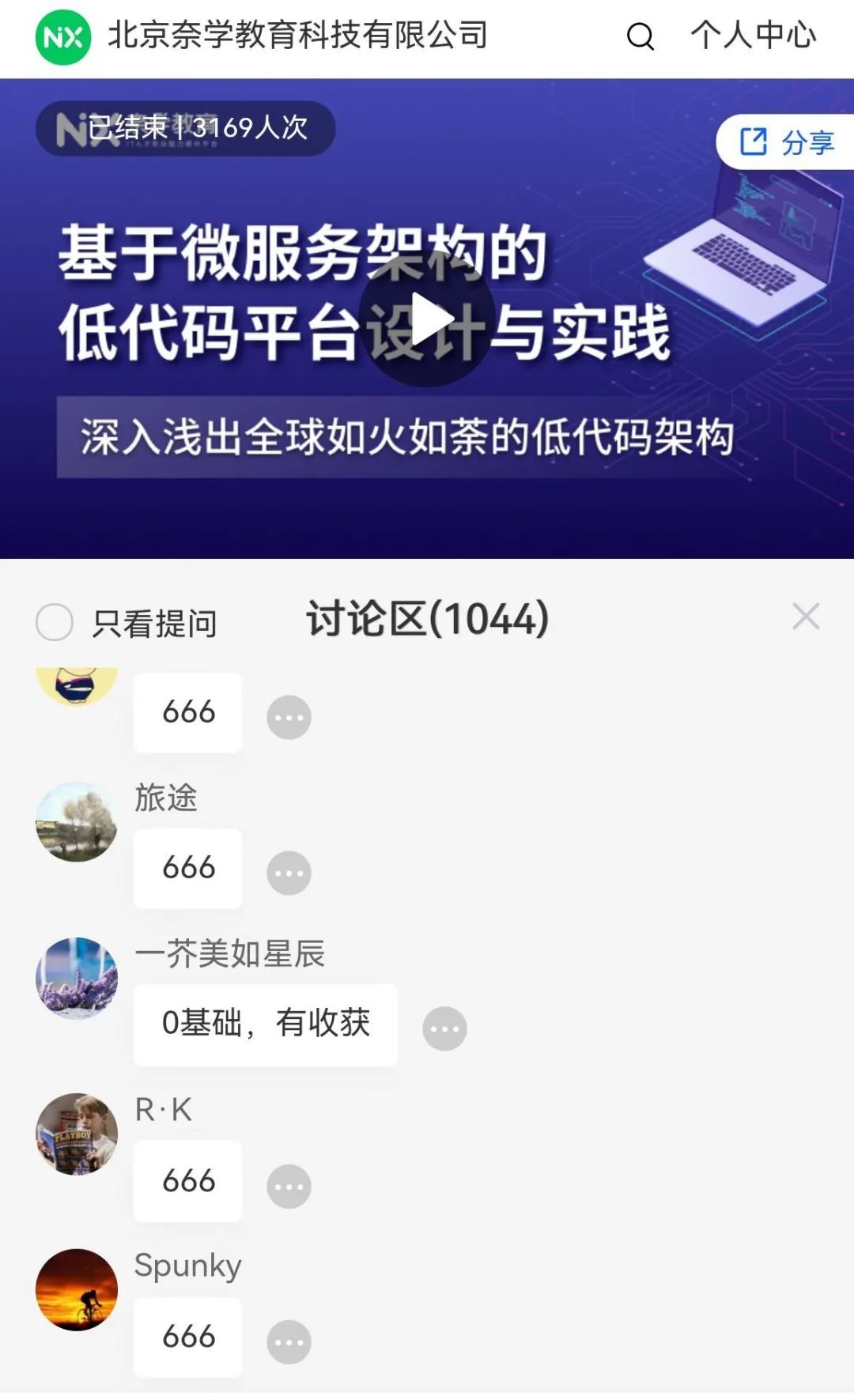Tap the 分享 share button
Image resolution: width=854 pixels, height=1400 pixels.
[x=787, y=142]
